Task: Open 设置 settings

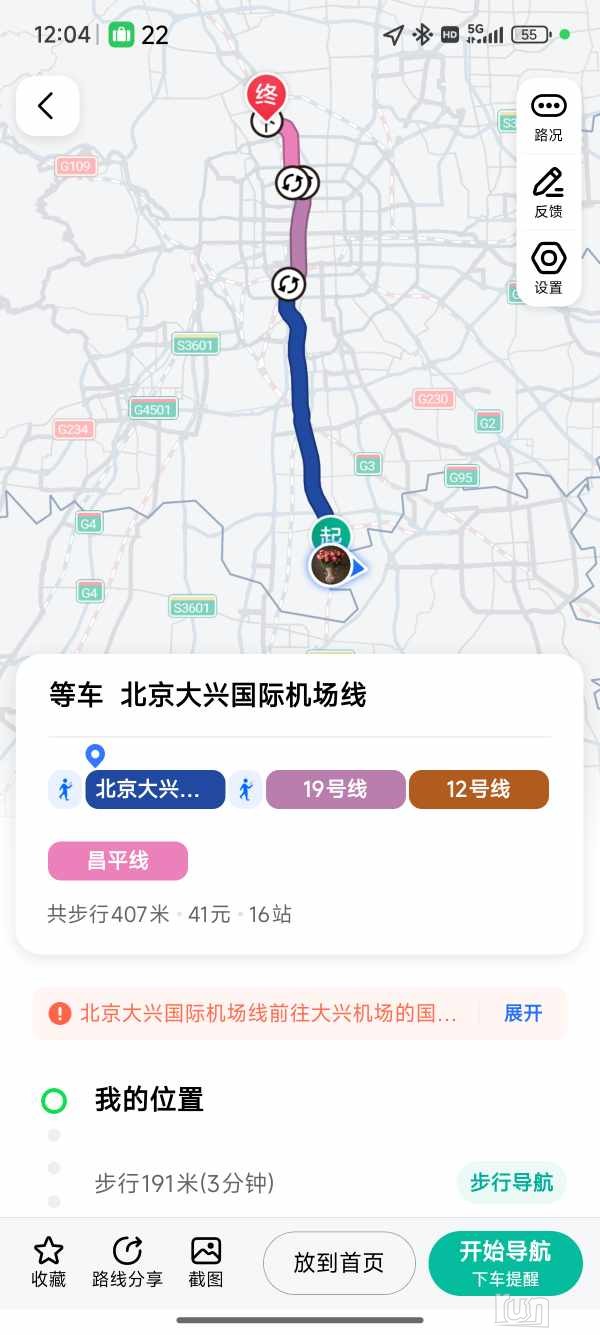Action: (x=548, y=268)
